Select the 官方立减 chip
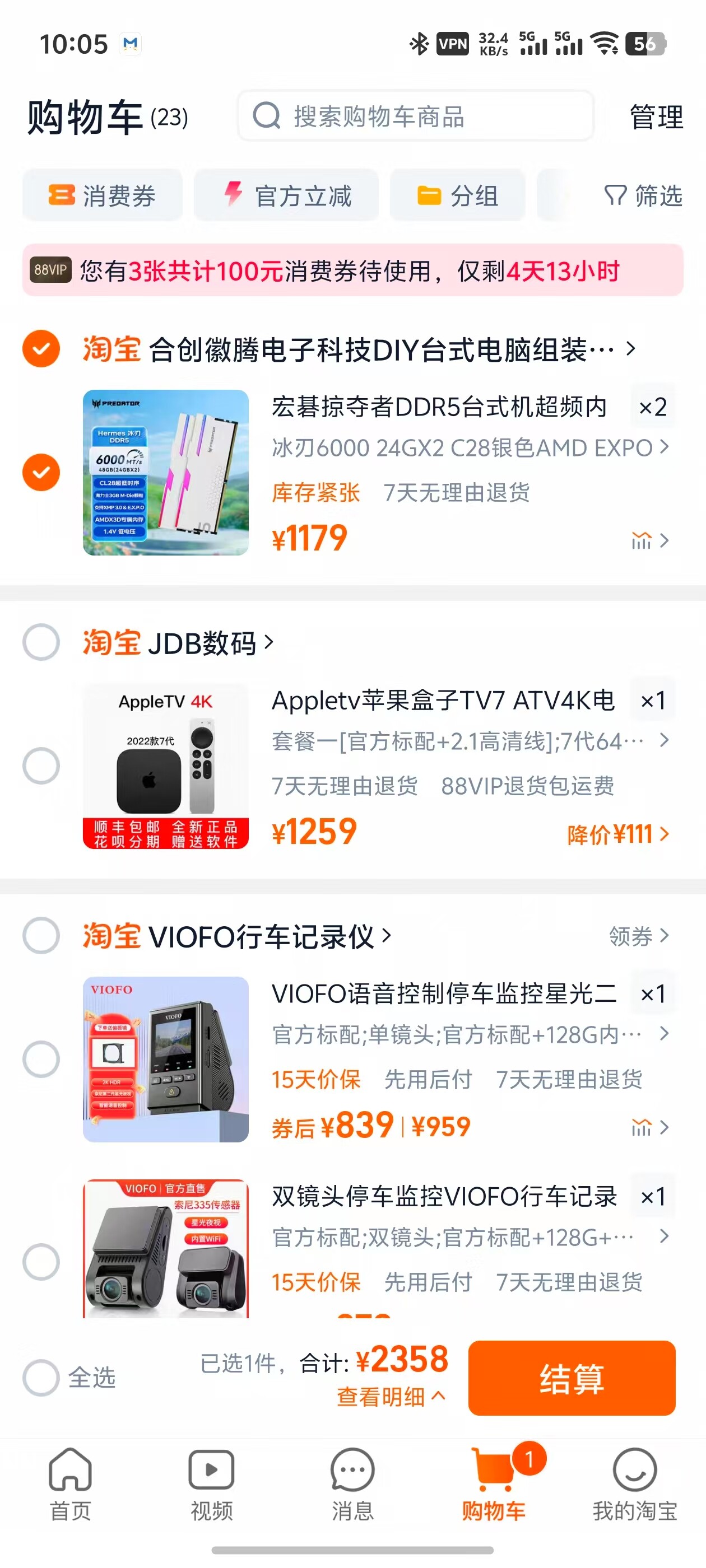 [286, 195]
